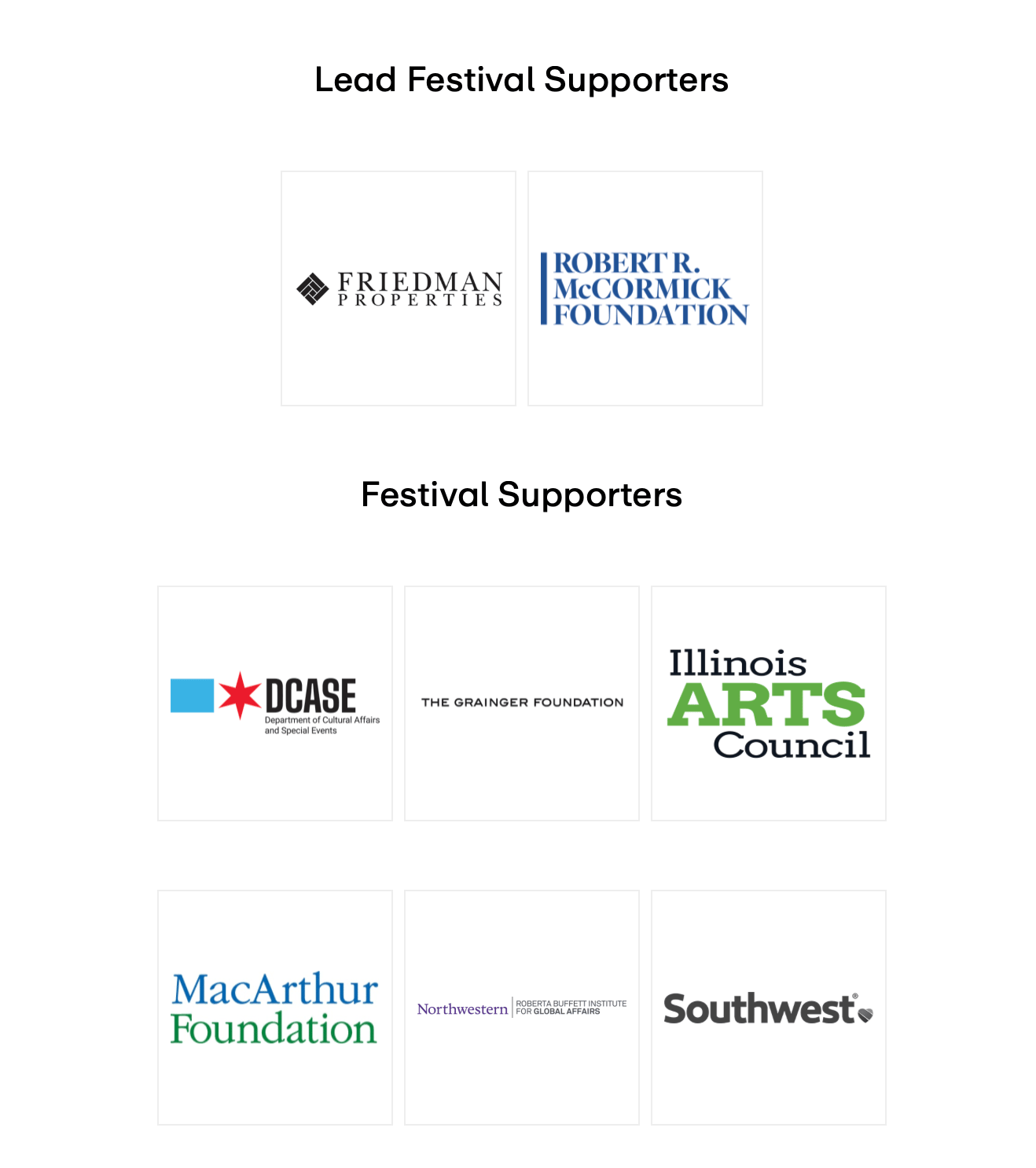Open The Grainger Foundation card
1036x1168 pixels.
coord(522,703)
